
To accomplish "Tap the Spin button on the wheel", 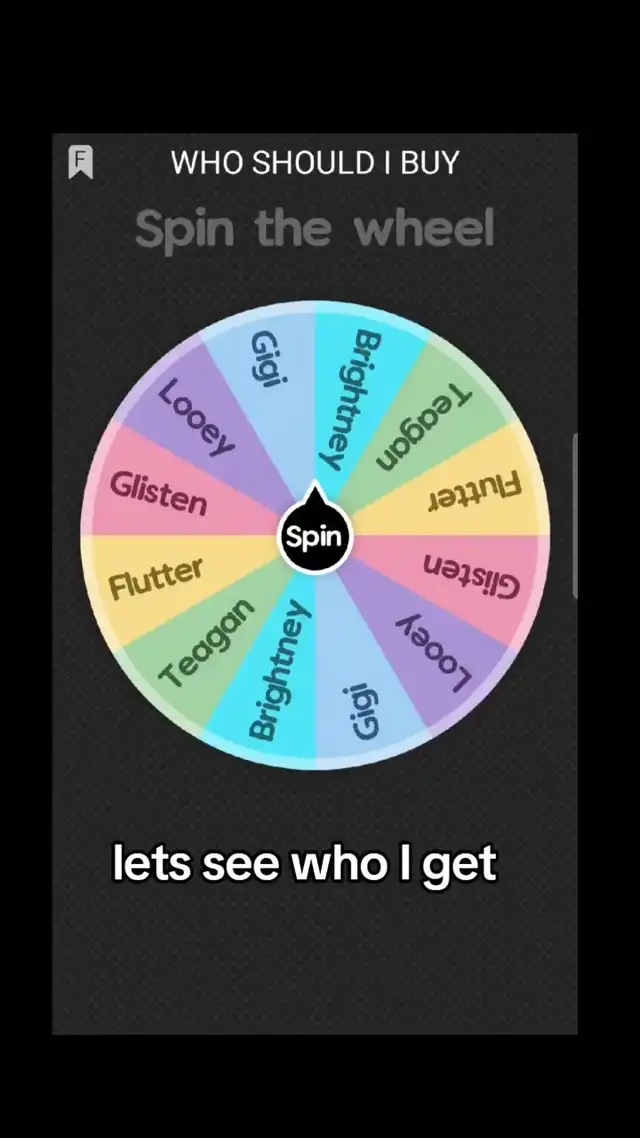I will pos(314,537).
